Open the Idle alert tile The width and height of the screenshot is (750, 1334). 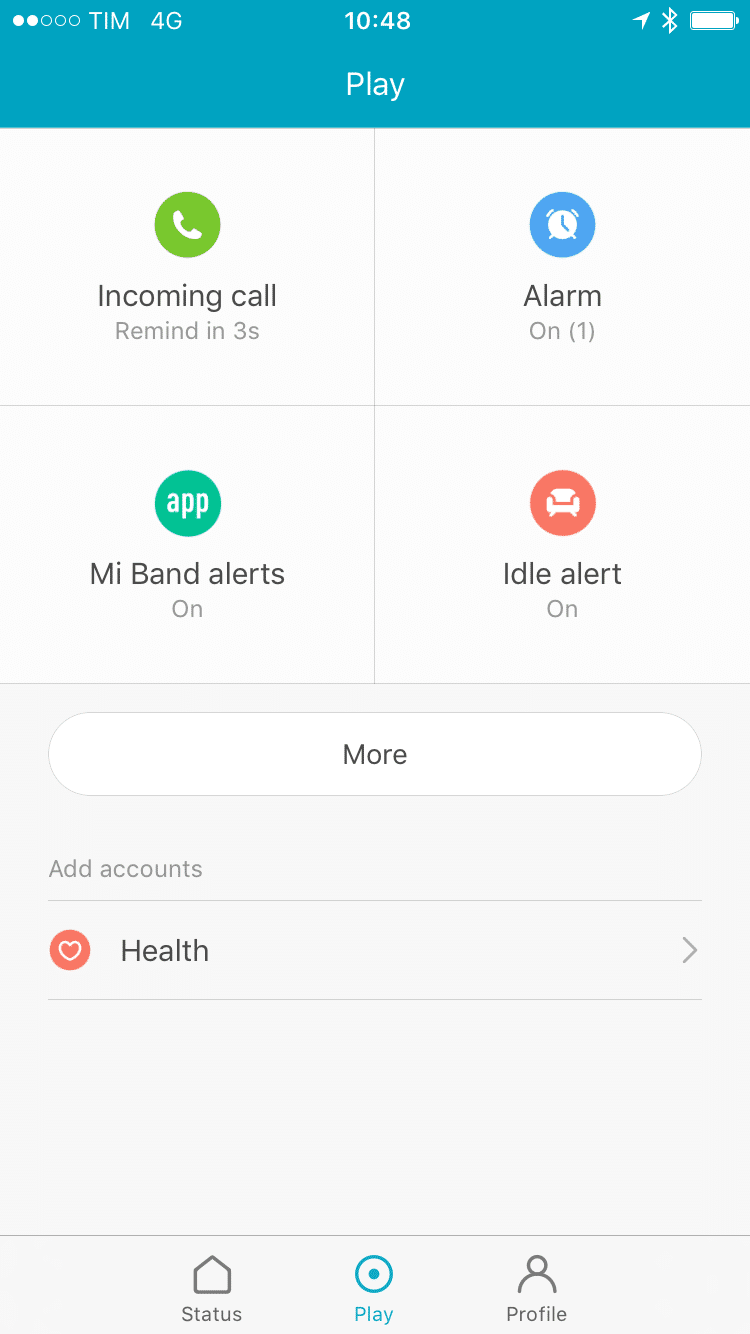(562, 545)
